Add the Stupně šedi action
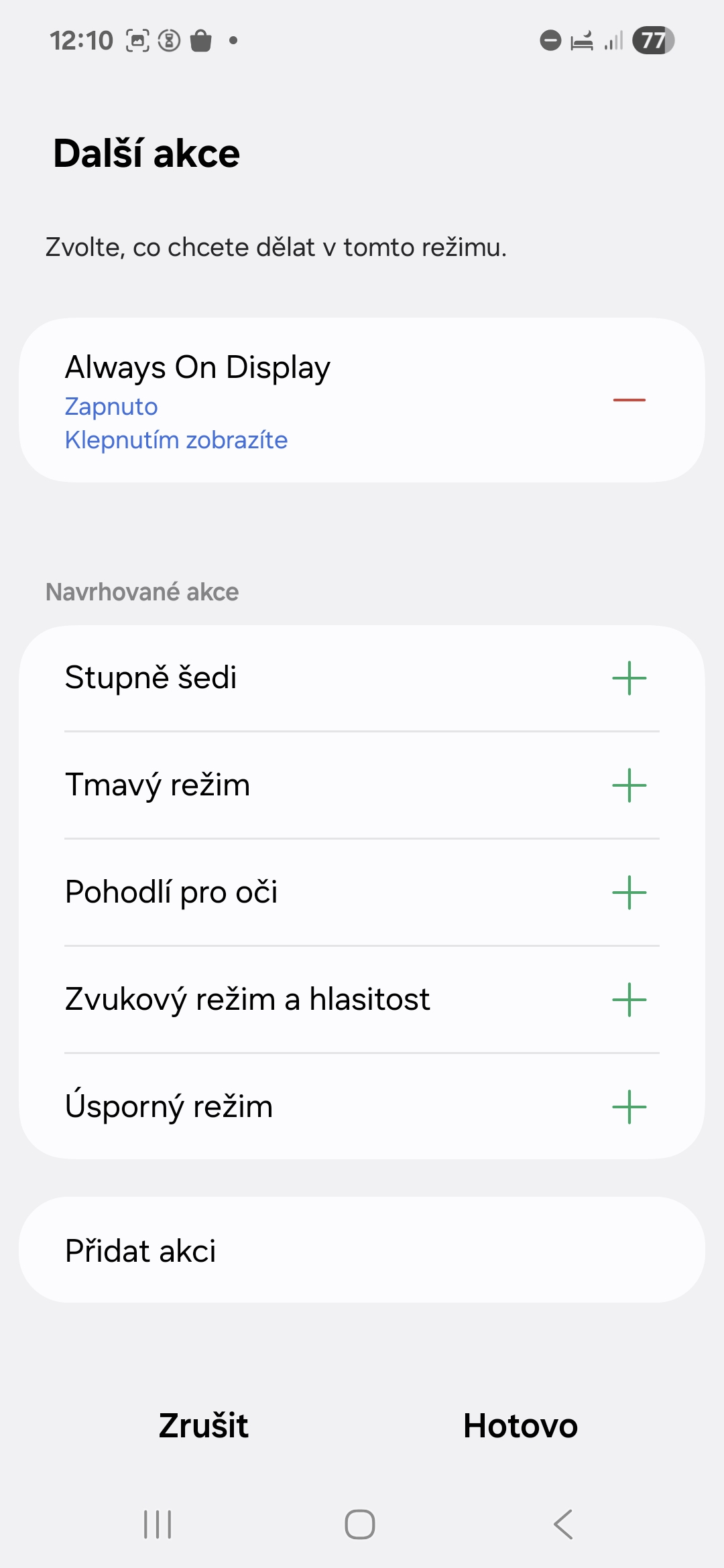Image resolution: width=724 pixels, height=1568 pixels. click(x=629, y=678)
